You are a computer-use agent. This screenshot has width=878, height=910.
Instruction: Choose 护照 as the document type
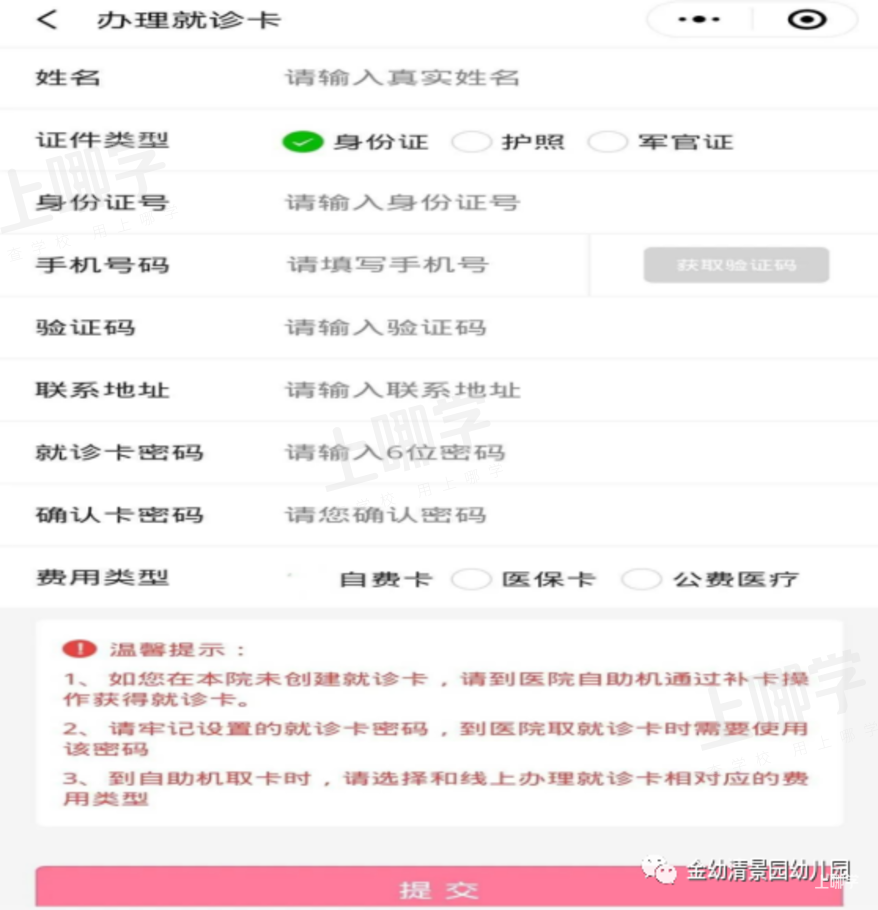[472, 142]
